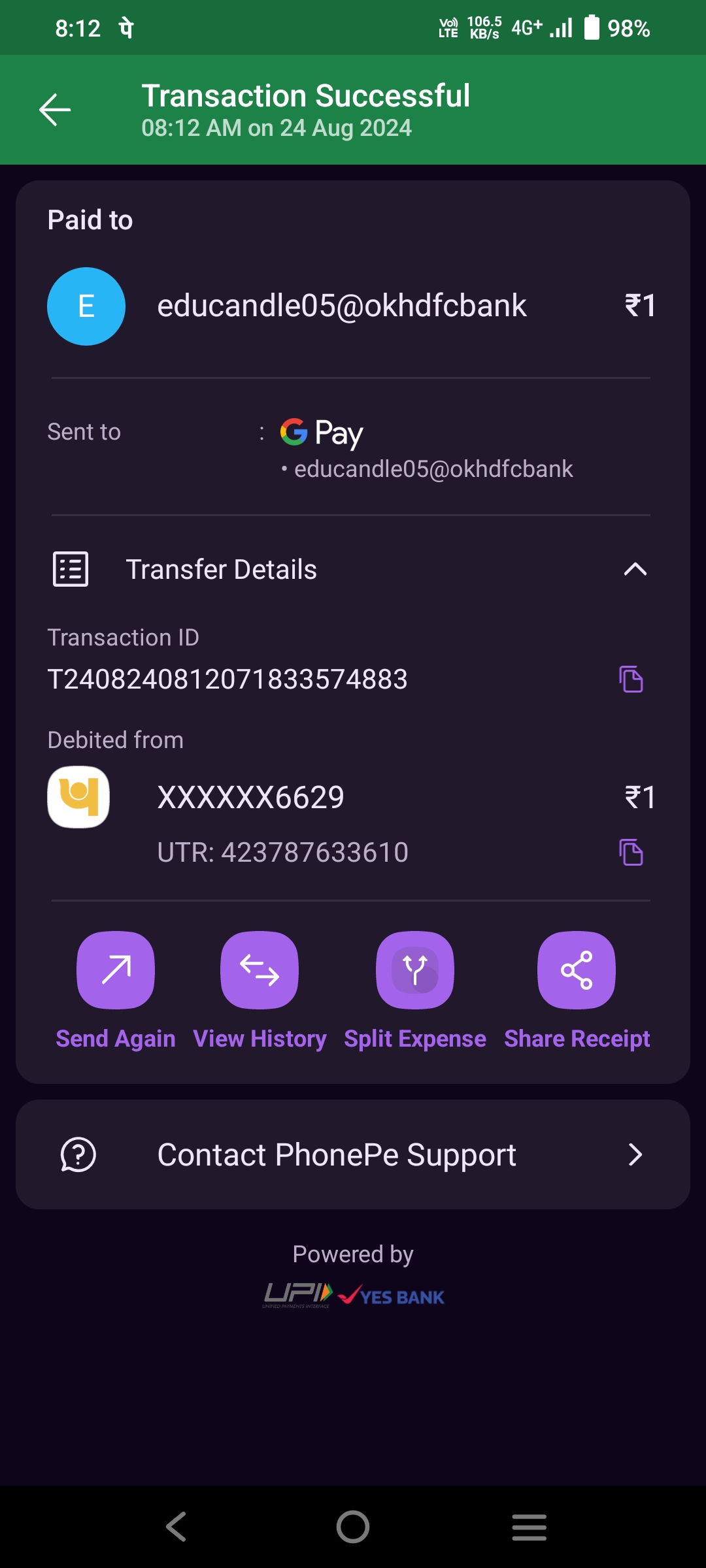Open View History
The image size is (706, 1568).
point(260,971)
